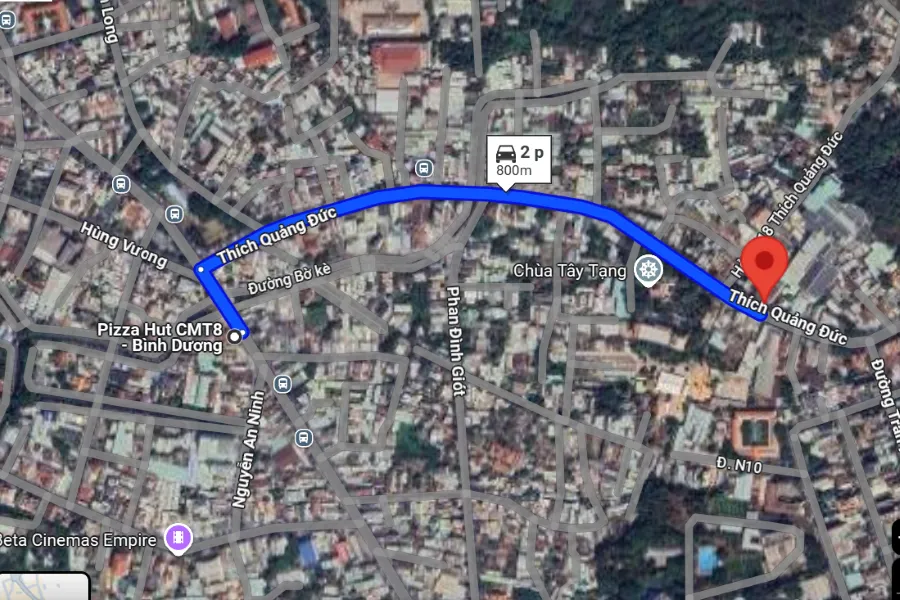This screenshot has width=900, height=600.
Task: Open the Pizza Hut CMT8 - Bình Dương place marker
Action: [235, 337]
